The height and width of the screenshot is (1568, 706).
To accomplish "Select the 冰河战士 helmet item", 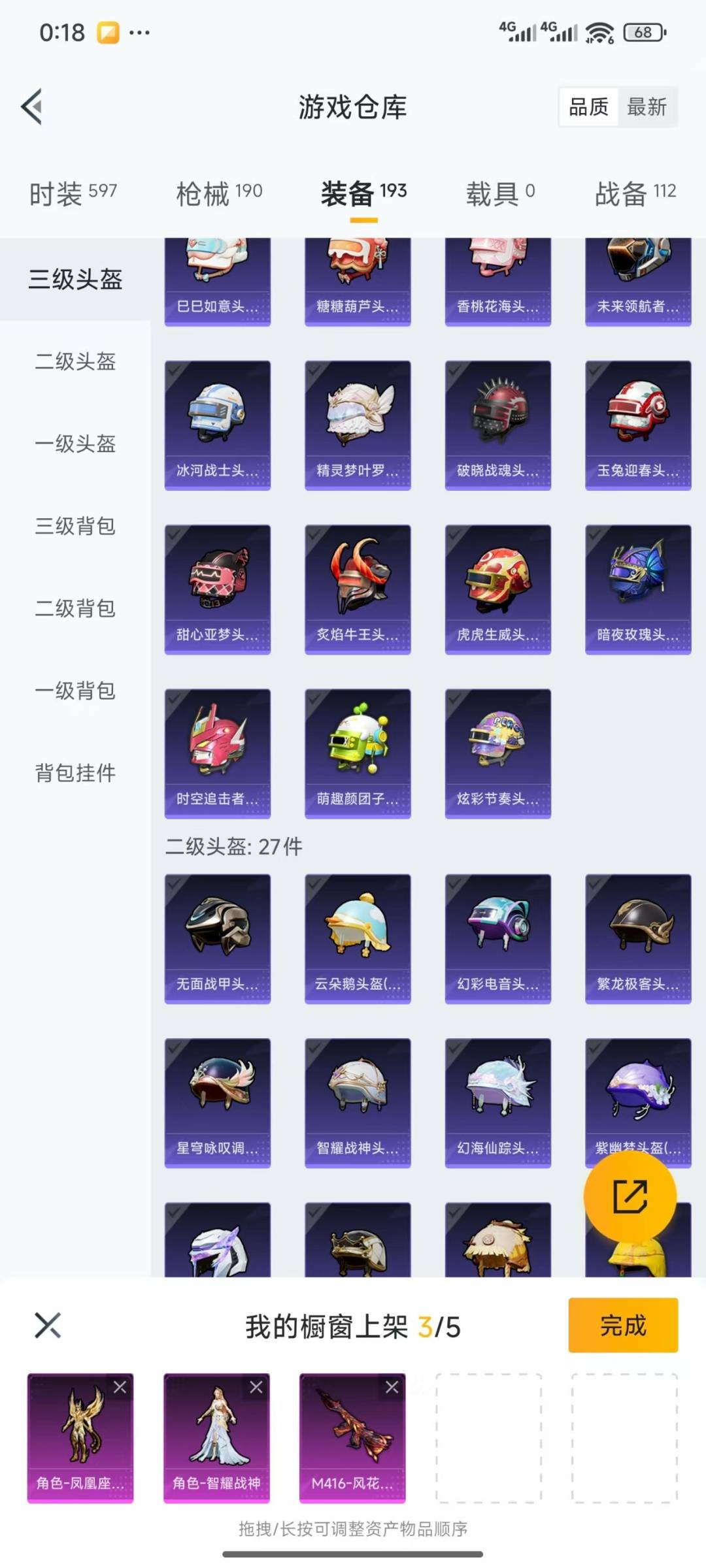I will point(217,425).
